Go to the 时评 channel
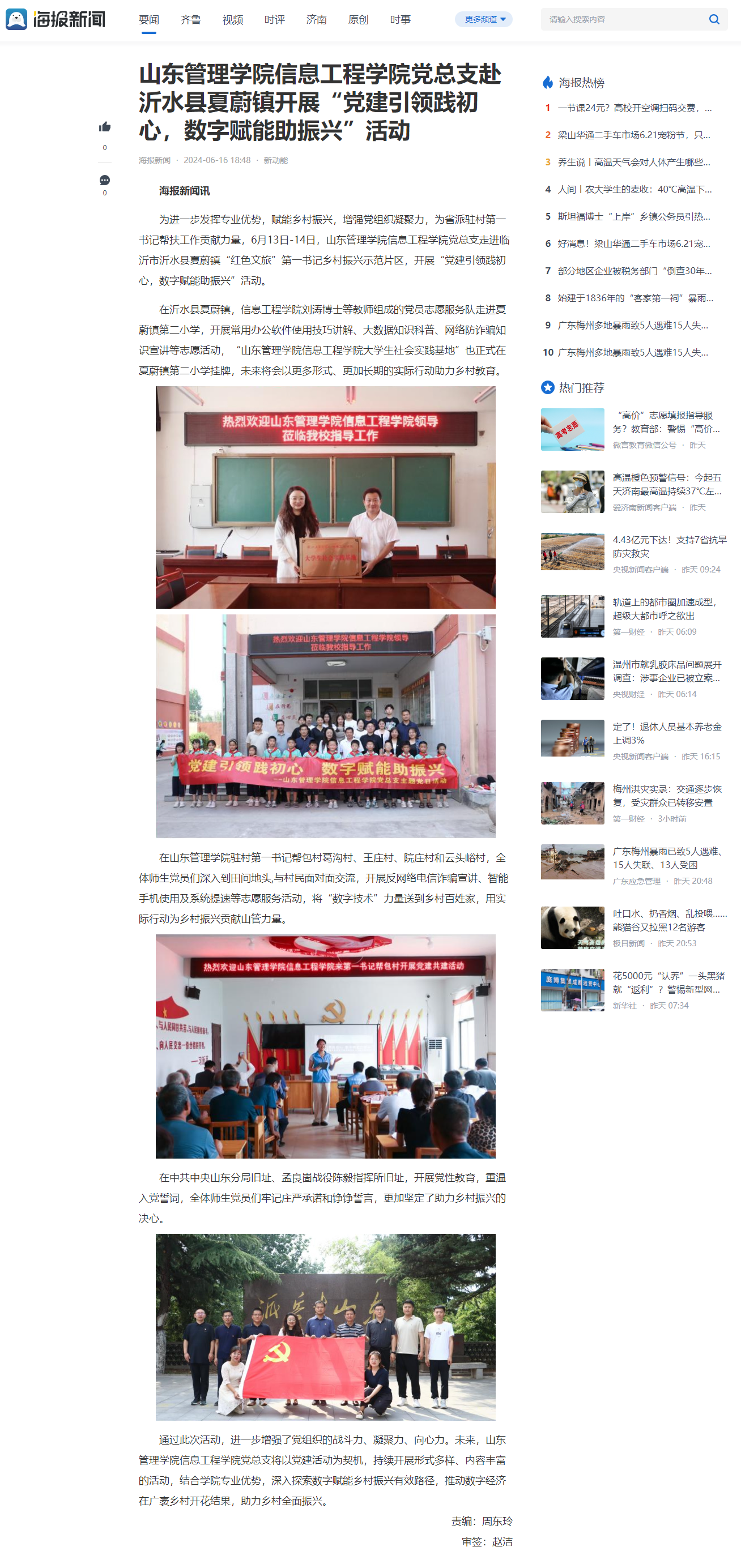This screenshot has width=741, height=1568. (x=275, y=19)
